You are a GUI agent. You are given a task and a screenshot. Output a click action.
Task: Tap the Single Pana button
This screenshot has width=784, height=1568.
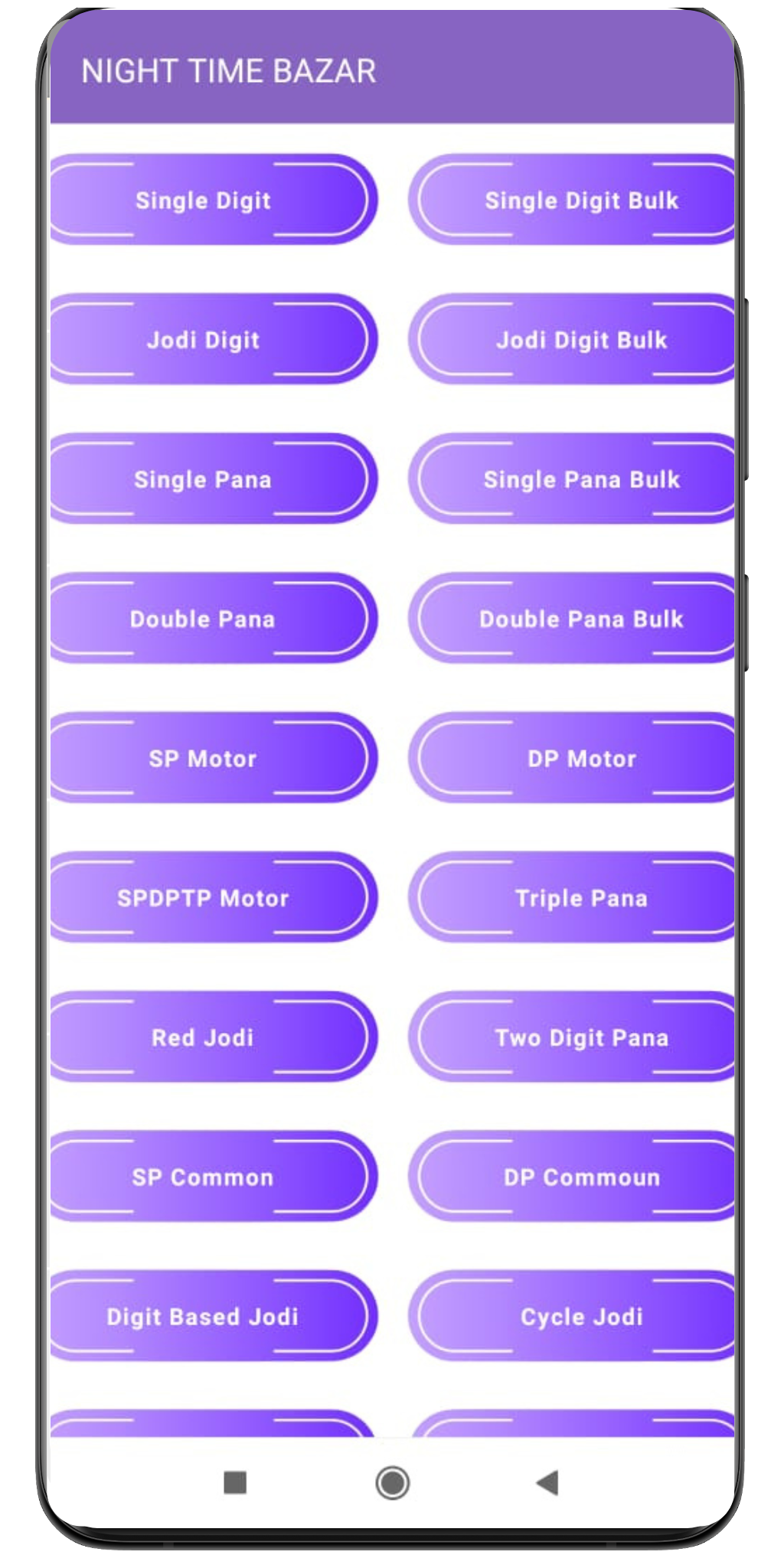[204, 479]
